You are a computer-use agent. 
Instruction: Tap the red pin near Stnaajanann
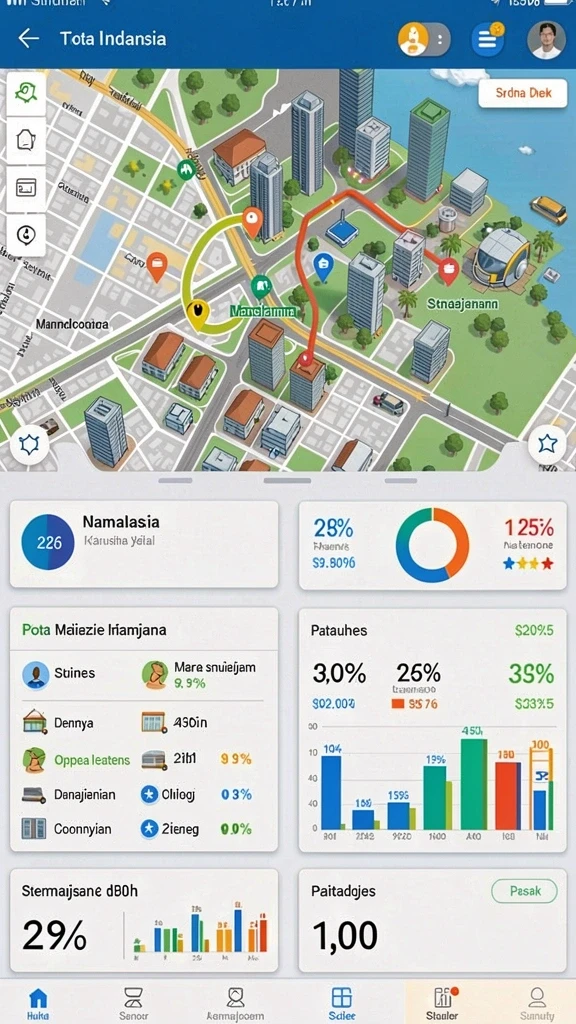pyautogui.click(x=448, y=271)
